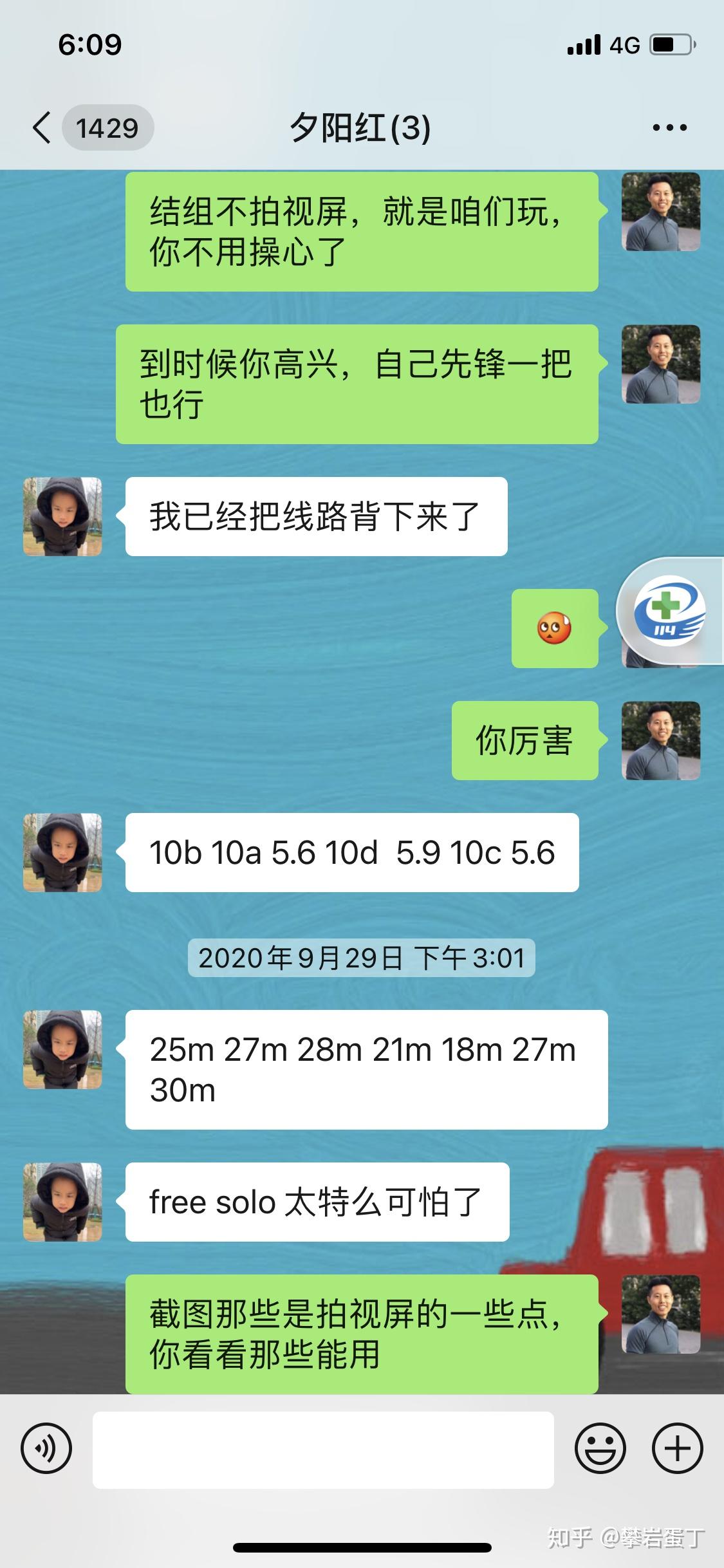Image resolution: width=724 pixels, height=1568 pixels.
Task: Open the emoji sticker panel
Action: coord(600,1449)
